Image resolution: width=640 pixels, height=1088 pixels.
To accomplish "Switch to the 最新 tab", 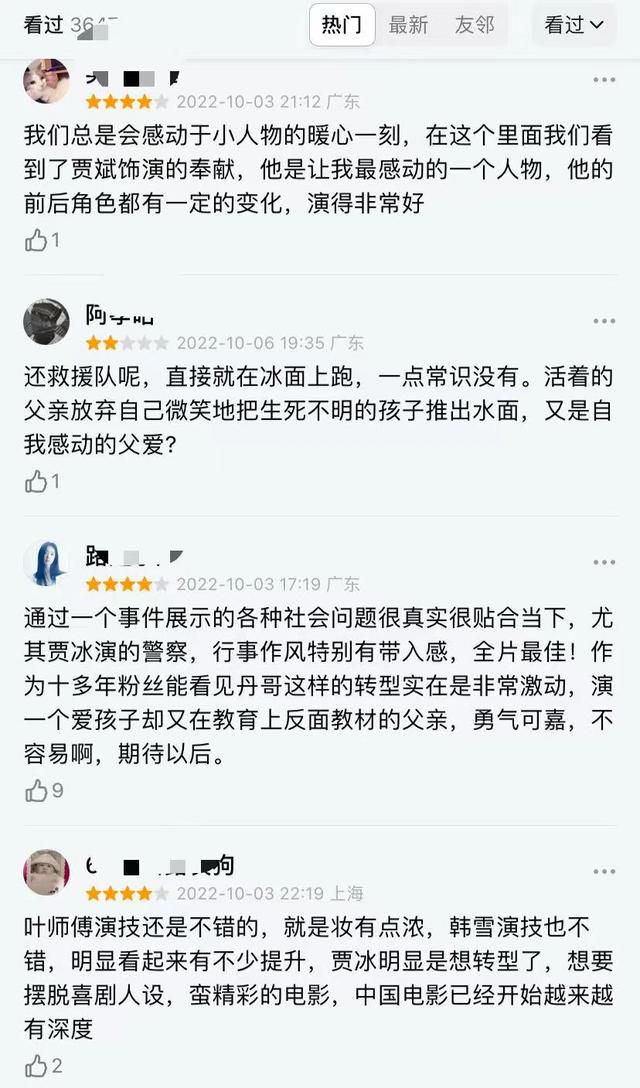I will (x=408, y=25).
